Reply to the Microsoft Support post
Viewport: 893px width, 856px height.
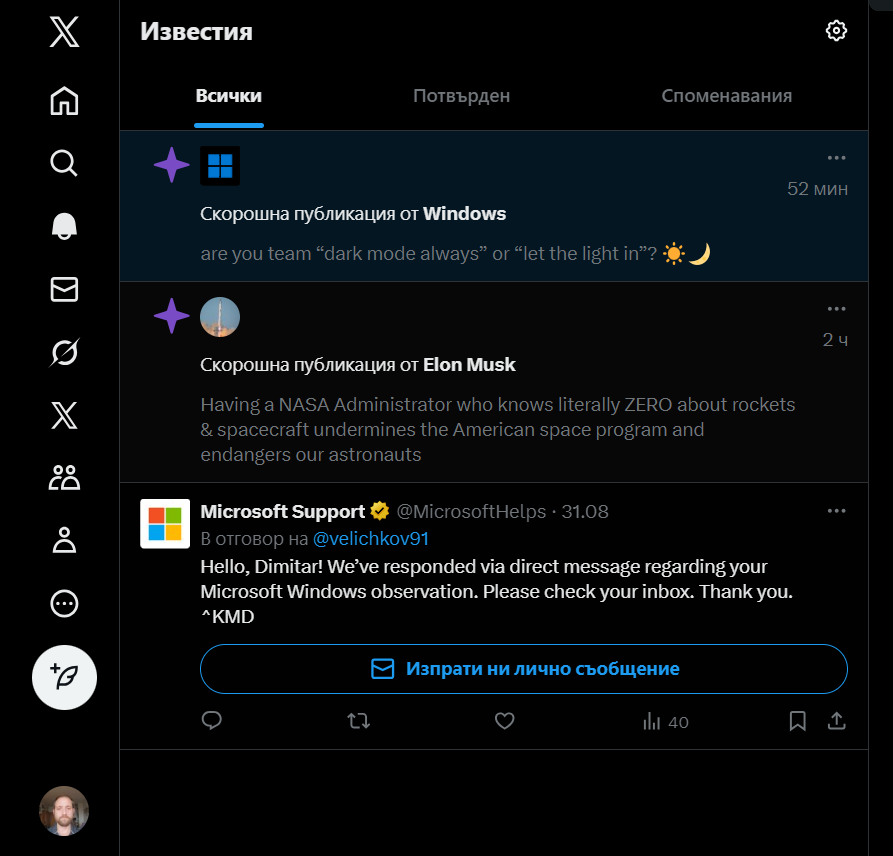pyautogui.click(x=212, y=721)
